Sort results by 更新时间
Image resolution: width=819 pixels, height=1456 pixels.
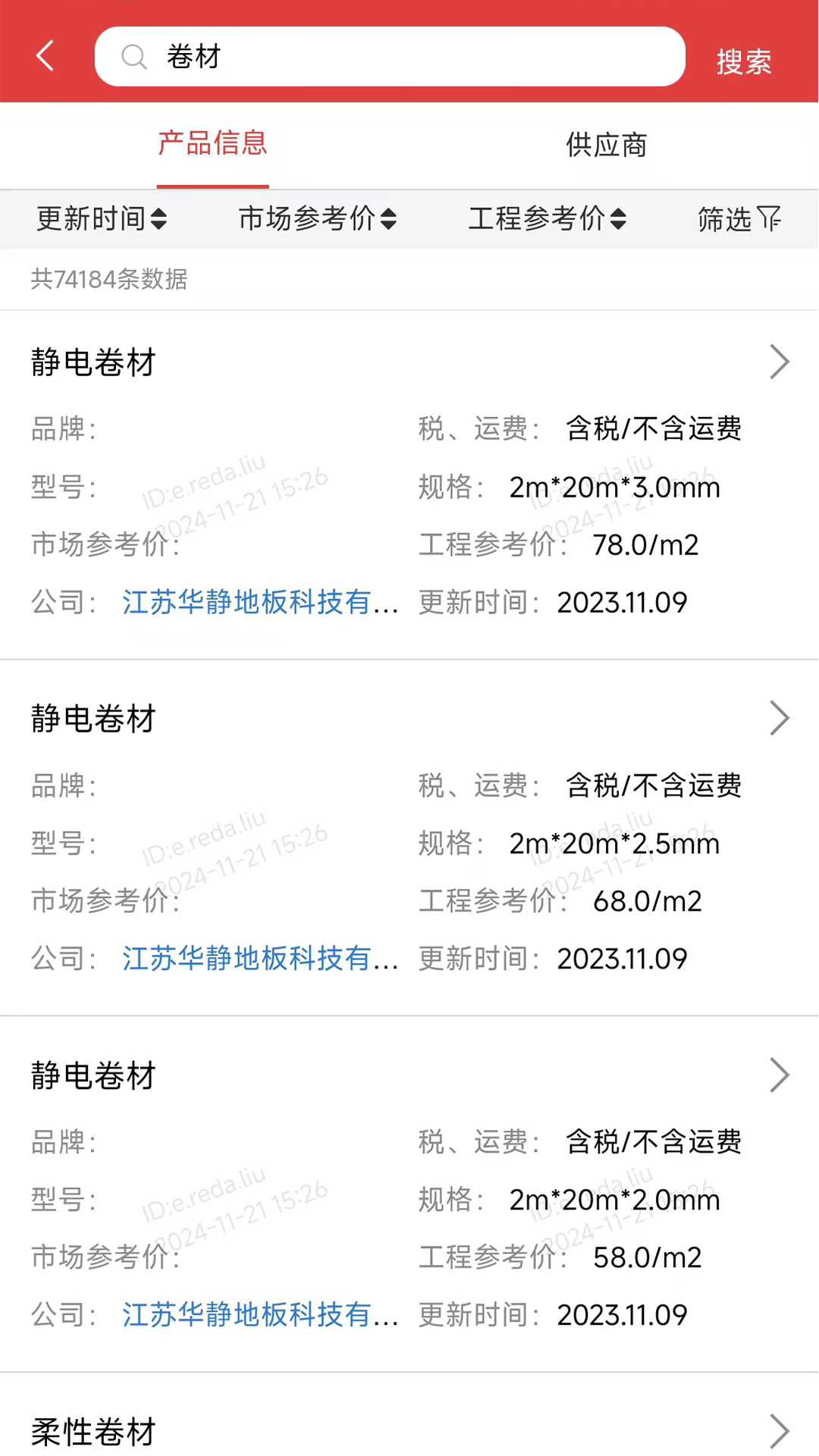click(102, 219)
